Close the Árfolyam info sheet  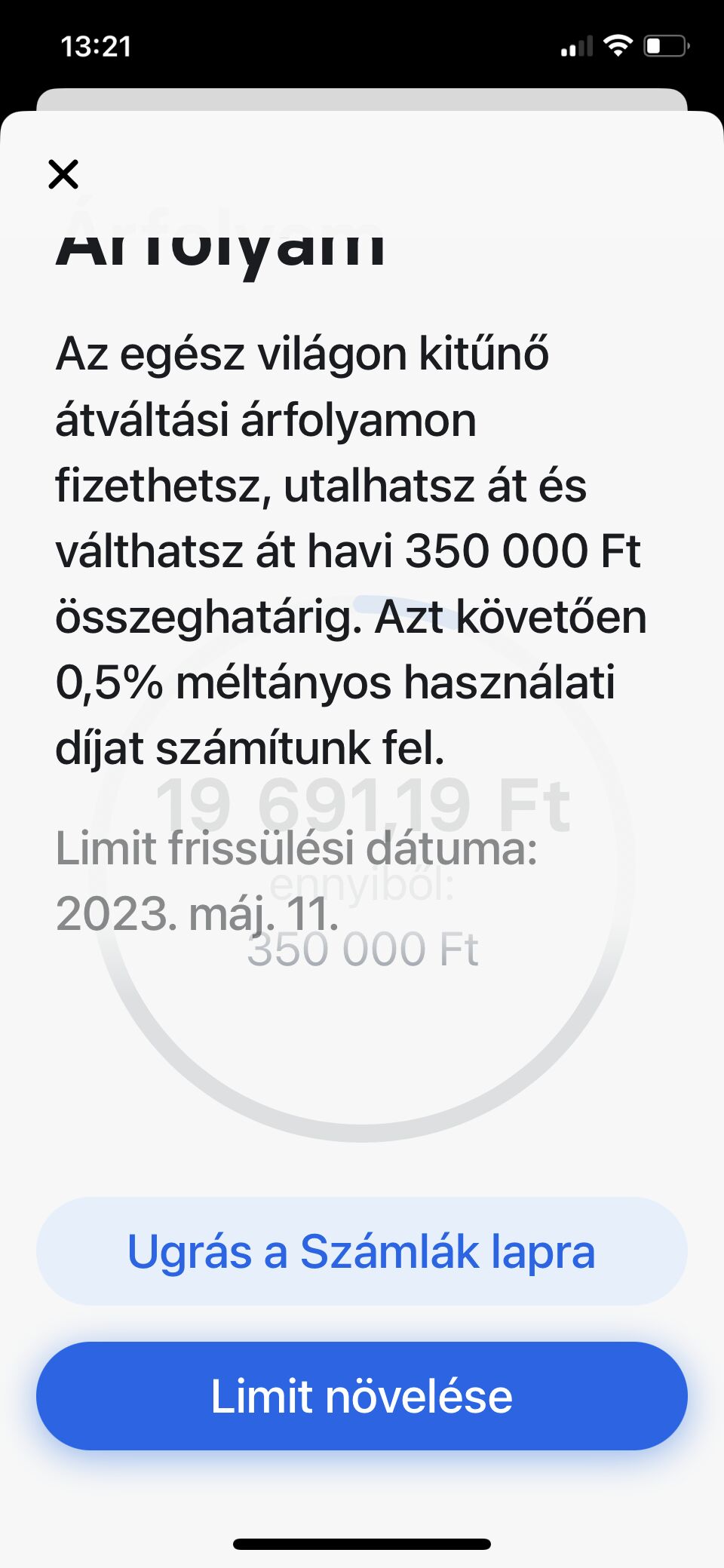[63, 174]
